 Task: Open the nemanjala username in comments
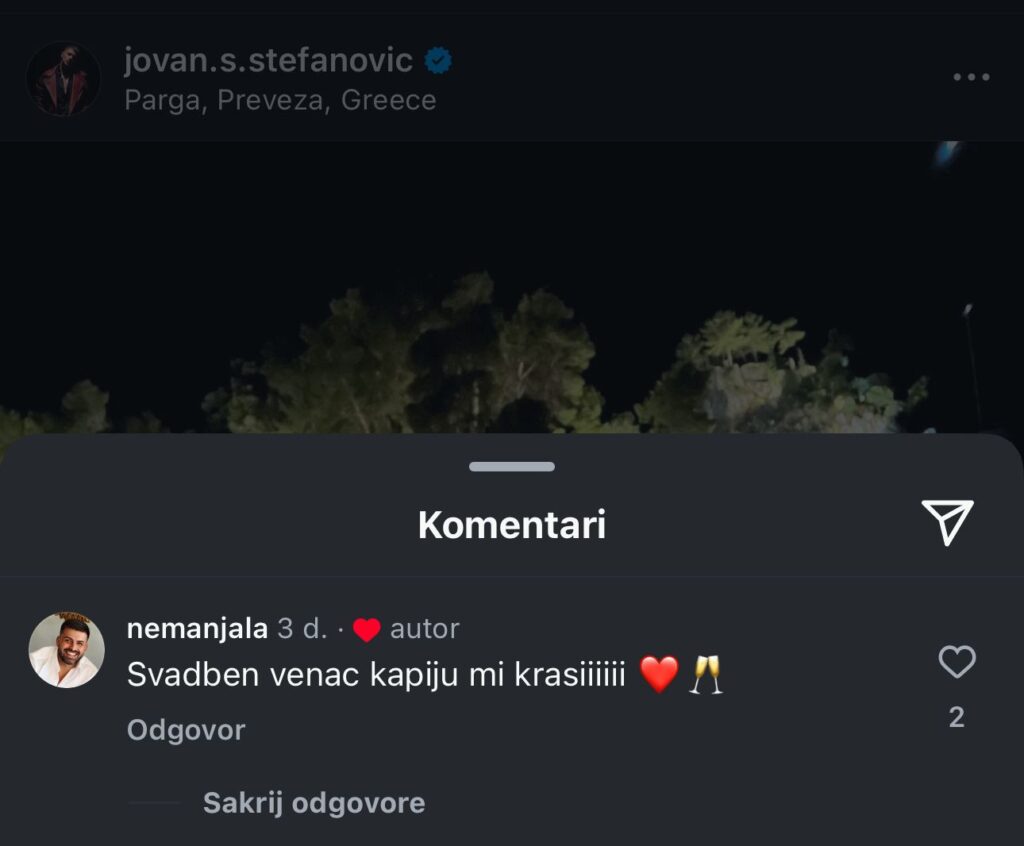197,629
